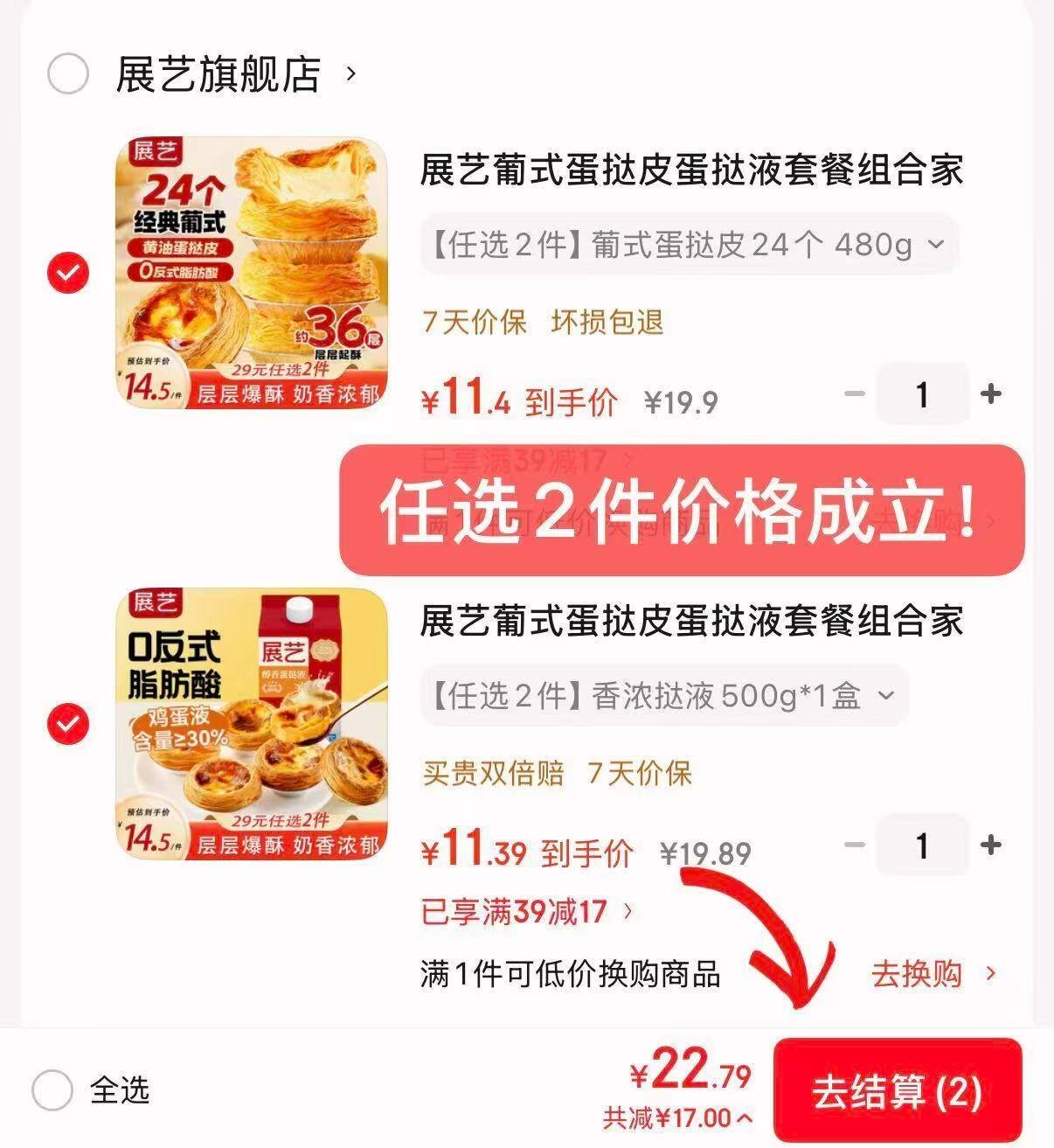Image resolution: width=1054 pixels, height=1148 pixels.
Task: Increase quantity of 葡式蛋挞皮24个 480g
Action: 990,394
